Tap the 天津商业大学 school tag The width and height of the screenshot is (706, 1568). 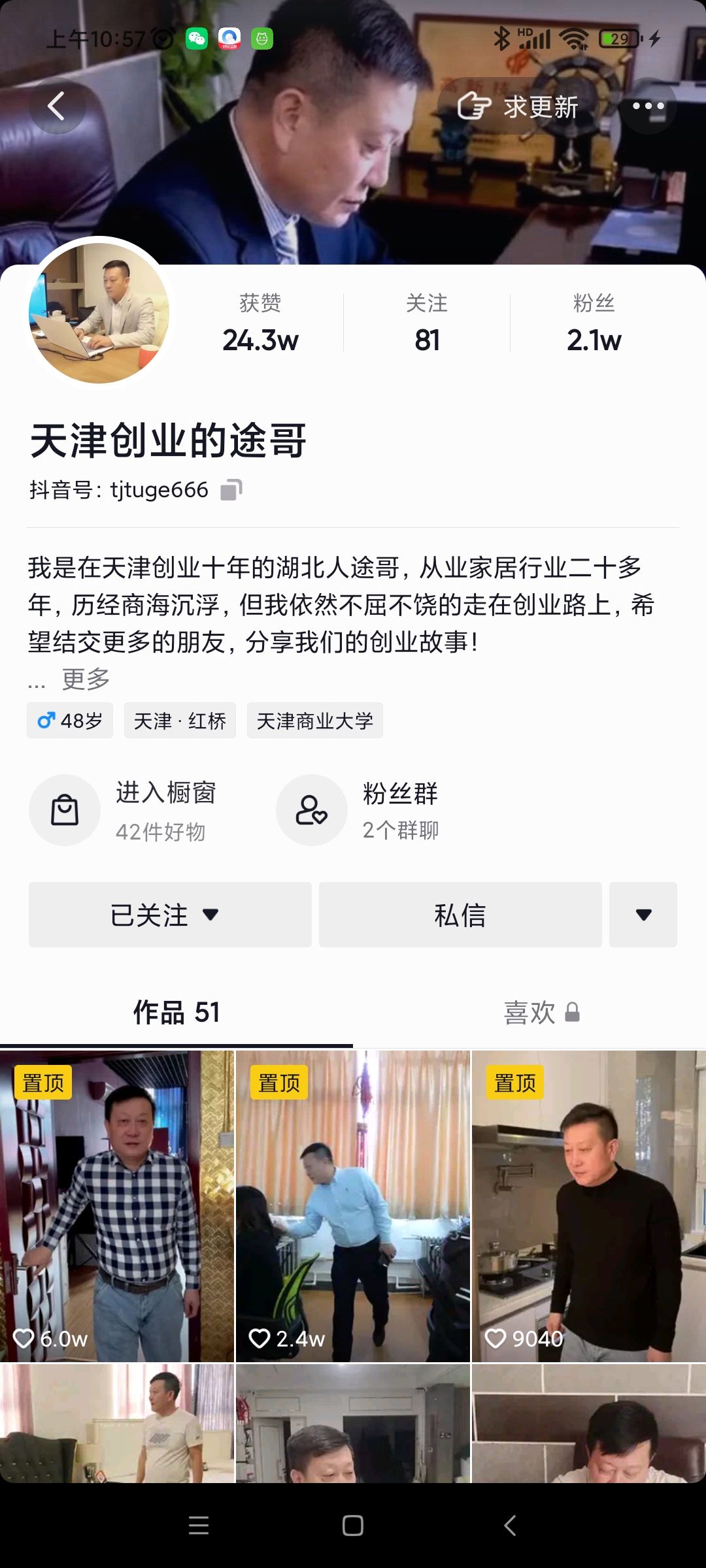tap(316, 721)
